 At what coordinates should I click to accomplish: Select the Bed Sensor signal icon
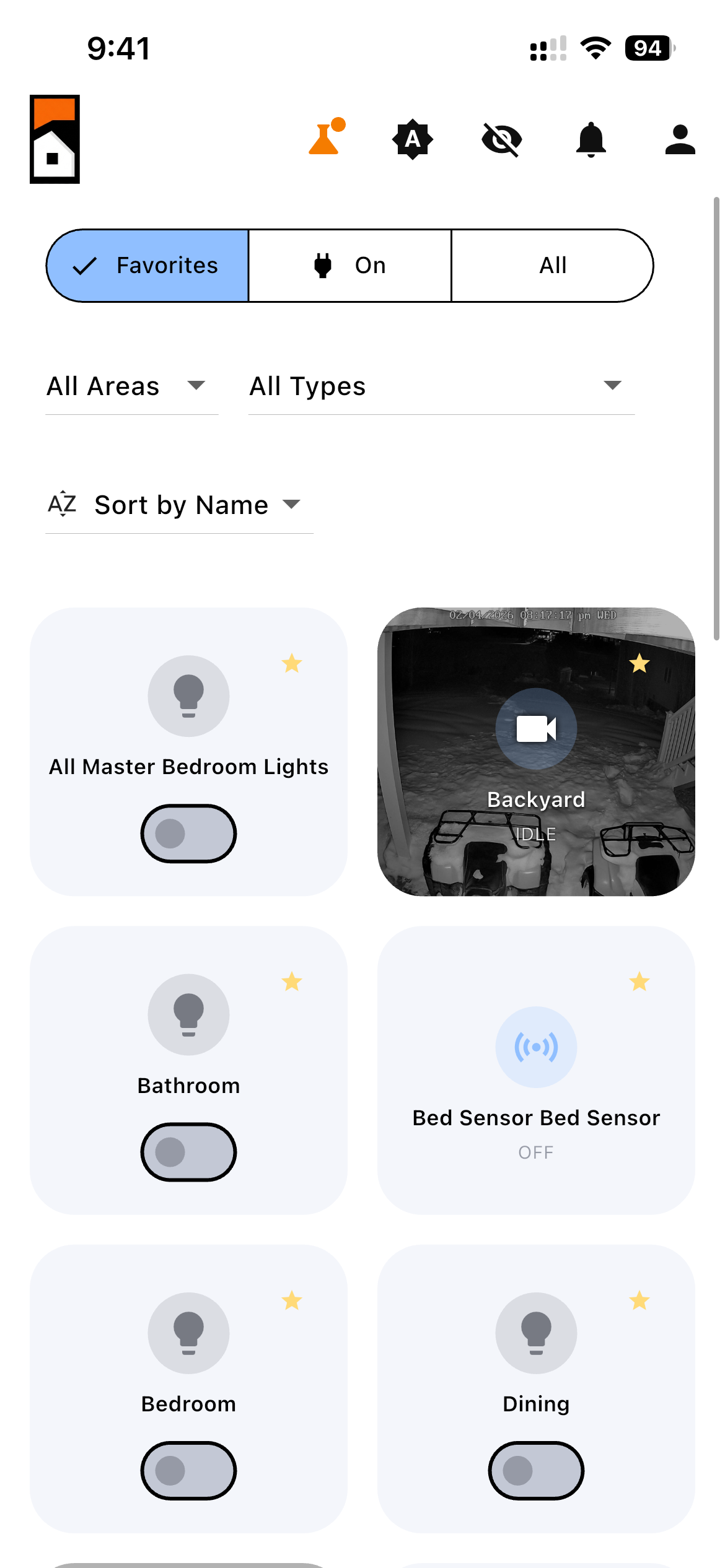[535, 1047]
